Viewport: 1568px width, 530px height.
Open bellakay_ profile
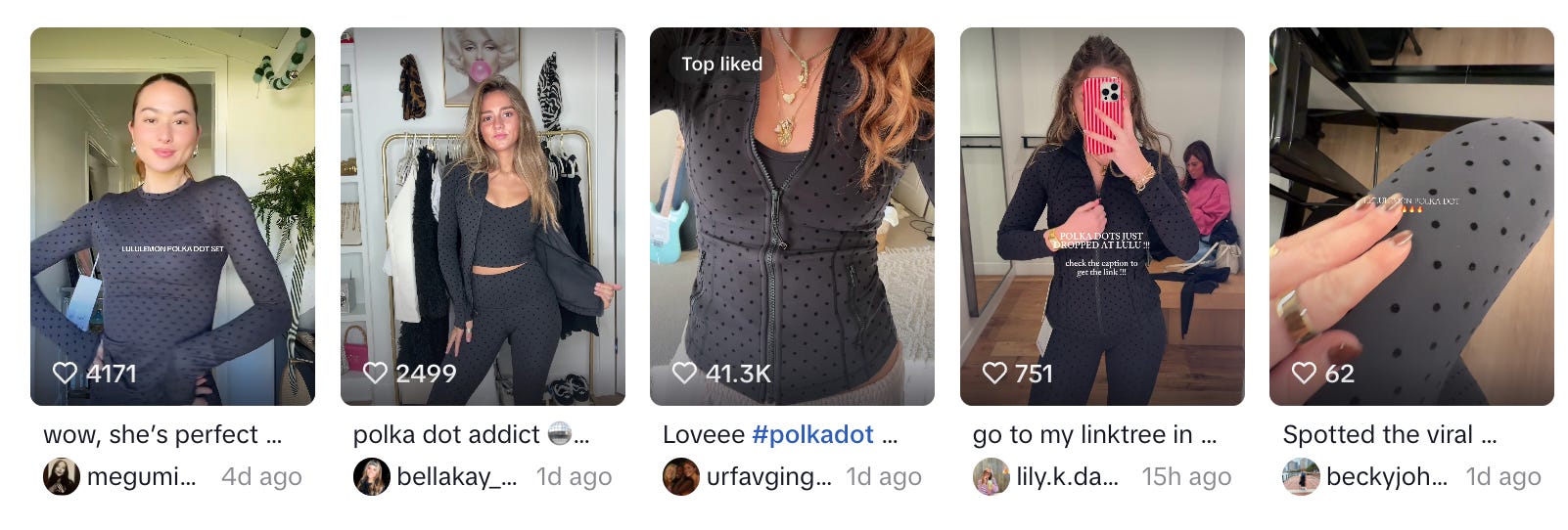pyautogui.click(x=435, y=476)
